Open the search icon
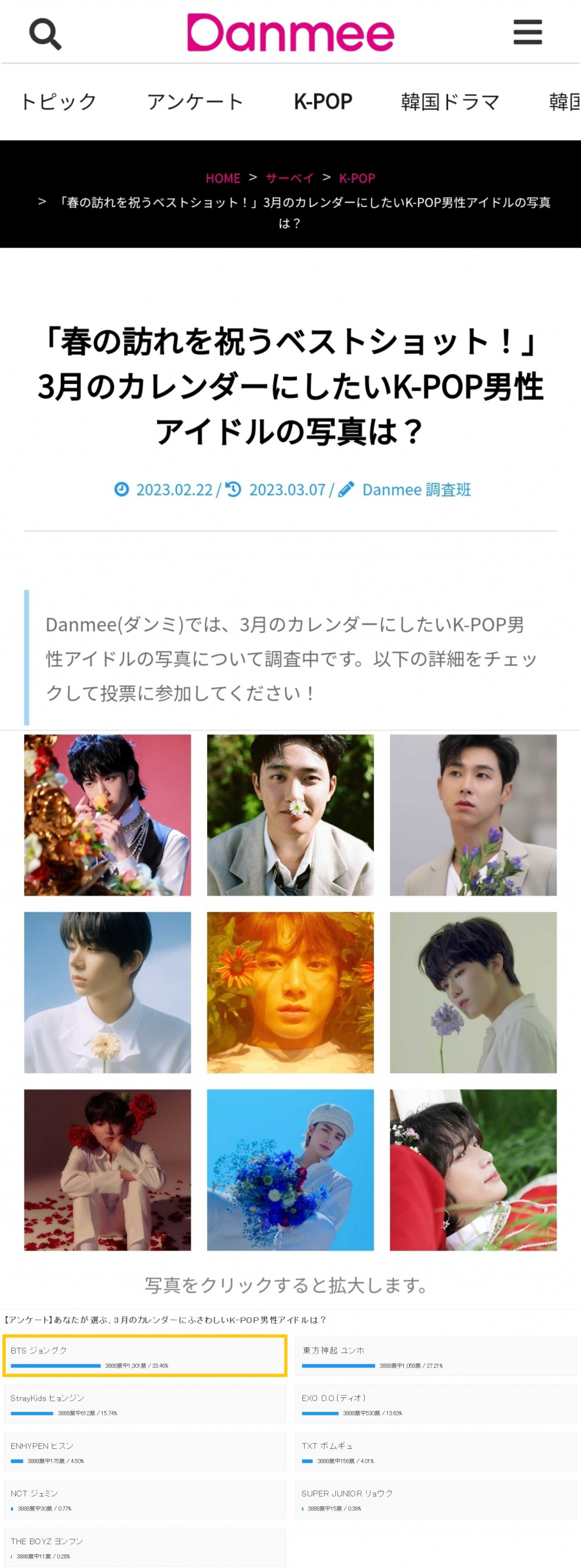 (x=45, y=33)
